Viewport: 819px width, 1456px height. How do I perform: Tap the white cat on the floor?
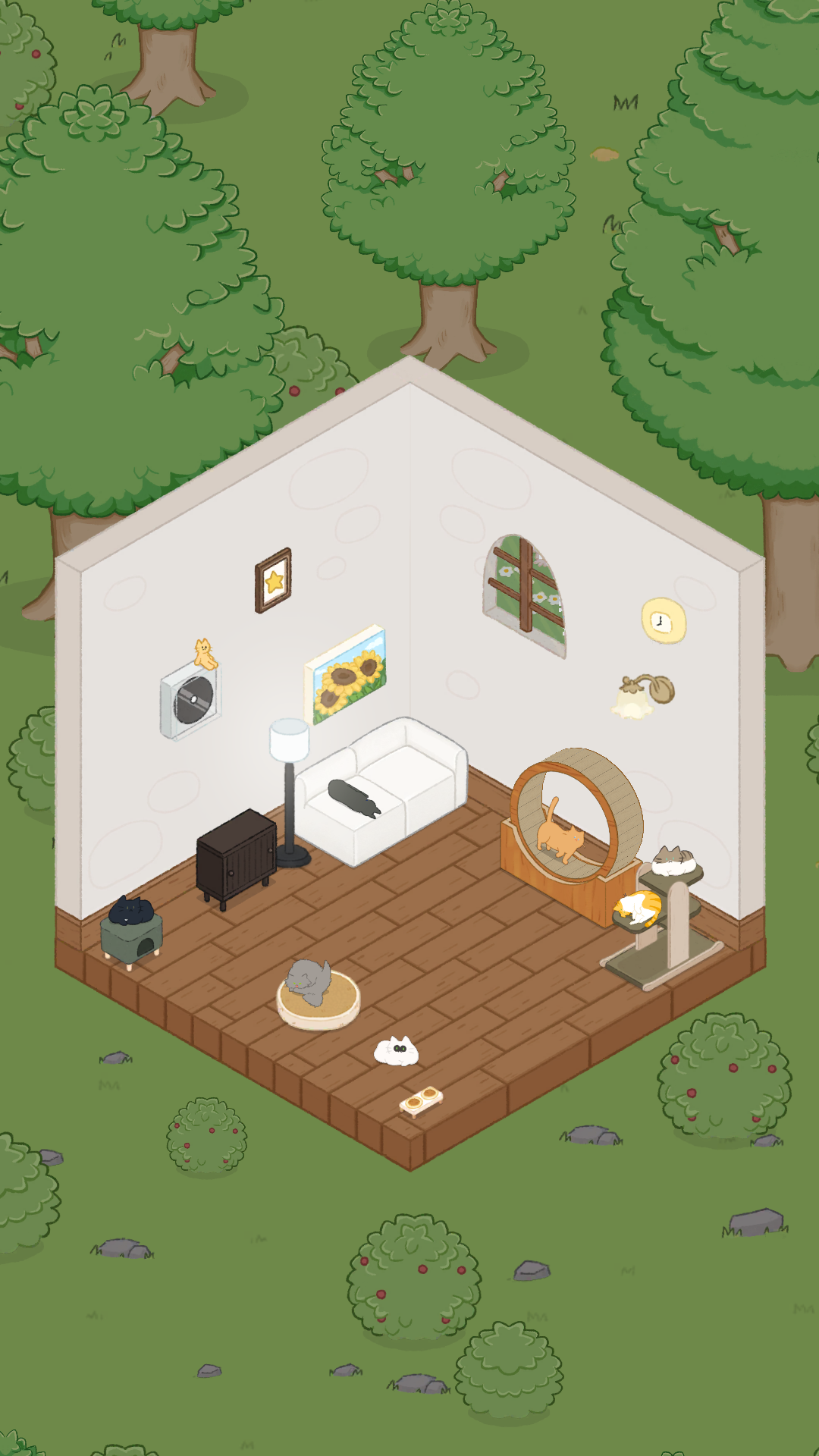click(396, 1051)
